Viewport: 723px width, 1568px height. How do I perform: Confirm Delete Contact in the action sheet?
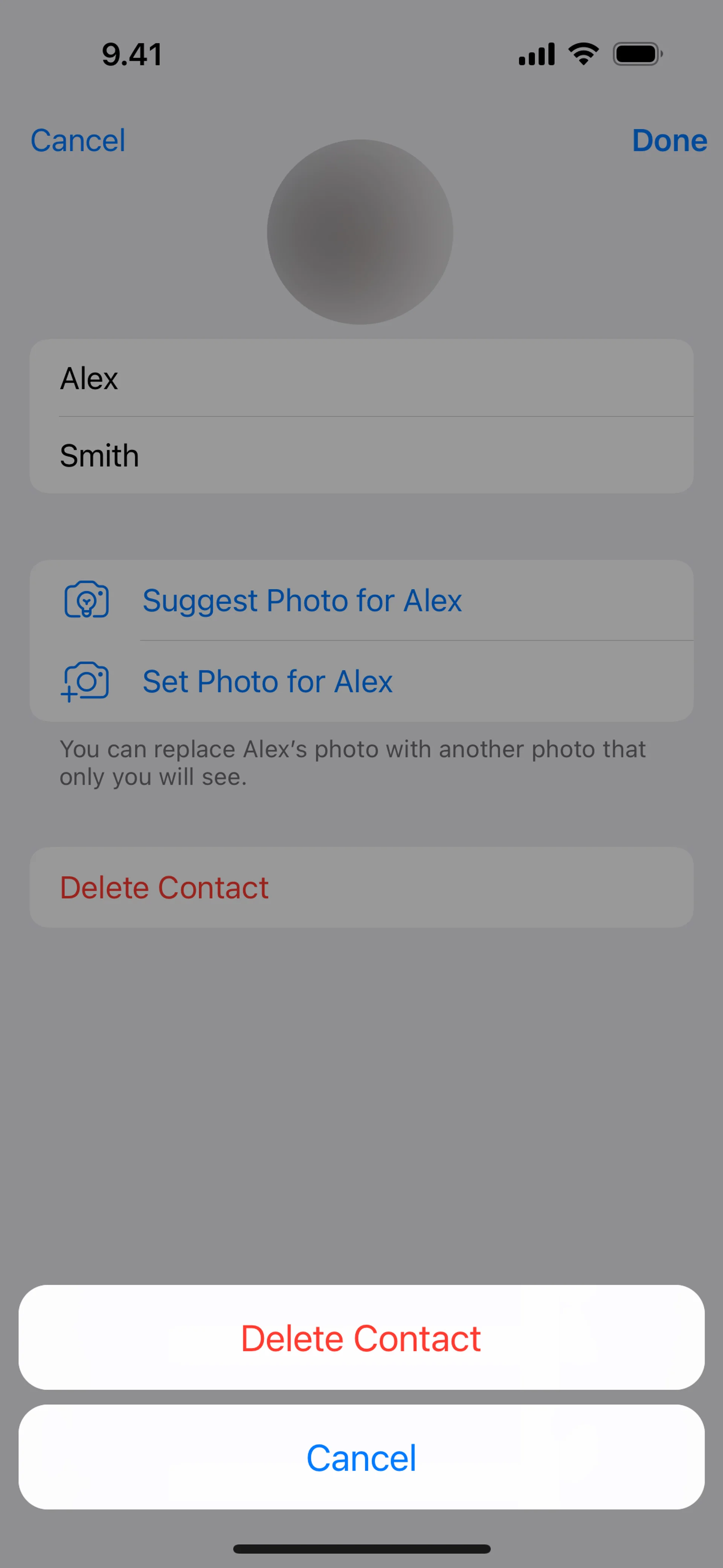[x=361, y=1338]
